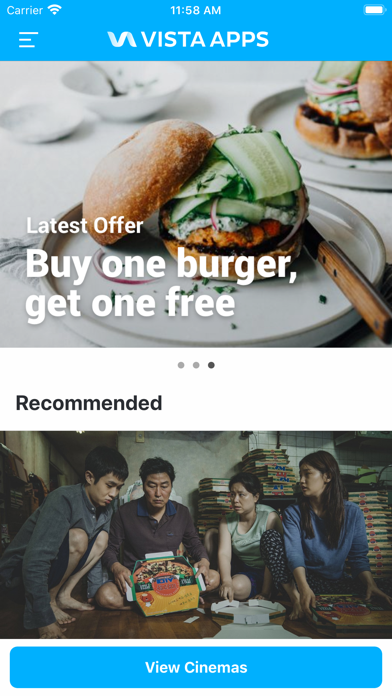Screen dimensions: 392x696
Task: Open the burger Latest Offer banner
Action: [x=196, y=204]
